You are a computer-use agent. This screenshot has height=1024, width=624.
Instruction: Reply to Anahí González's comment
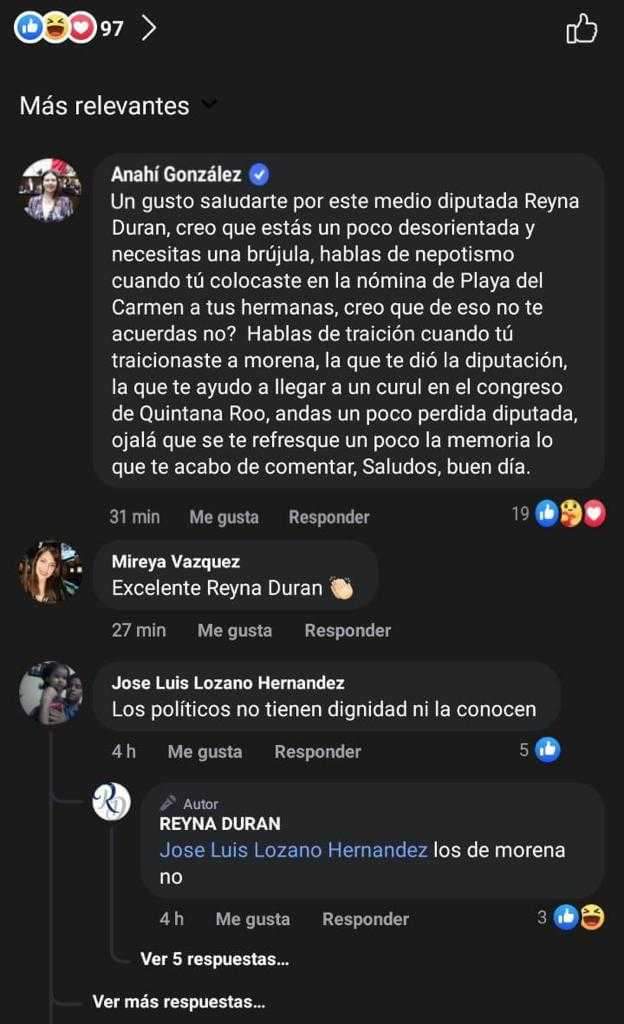click(329, 517)
